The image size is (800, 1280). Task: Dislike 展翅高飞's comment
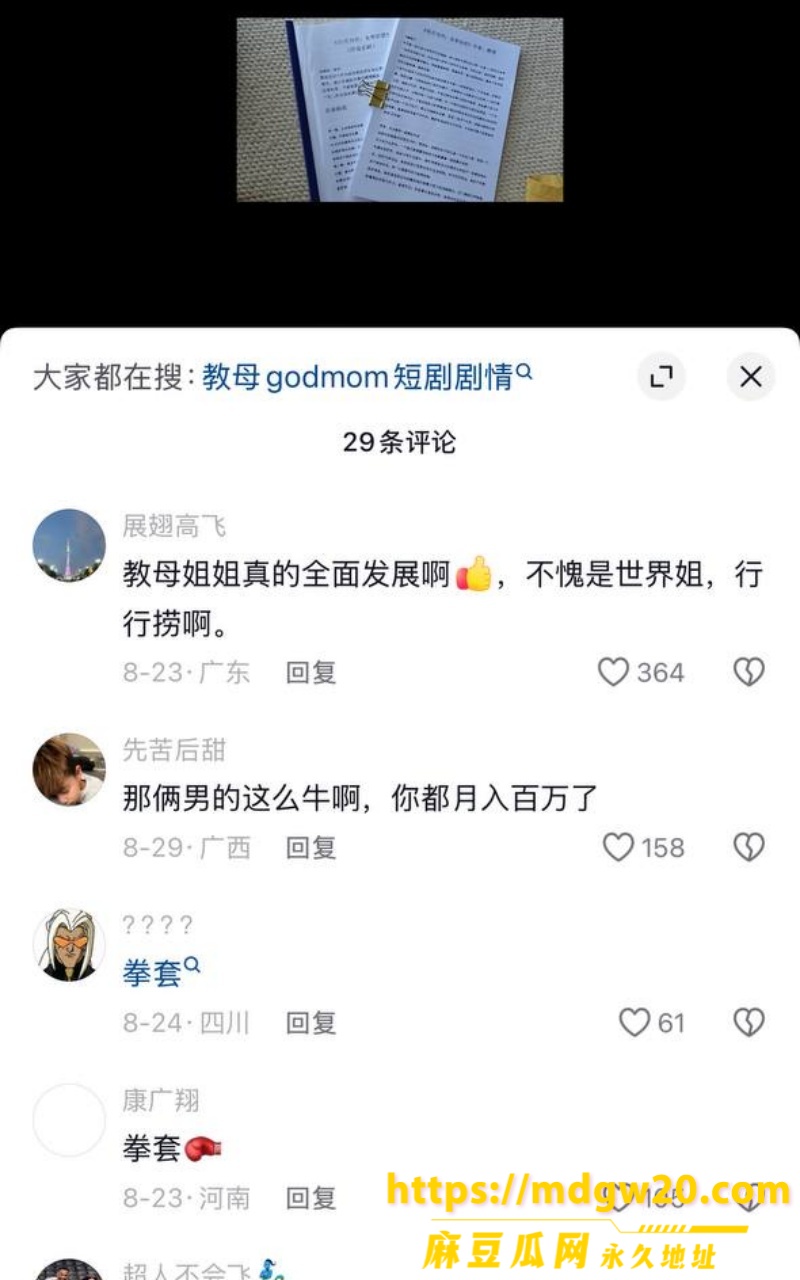point(749,672)
